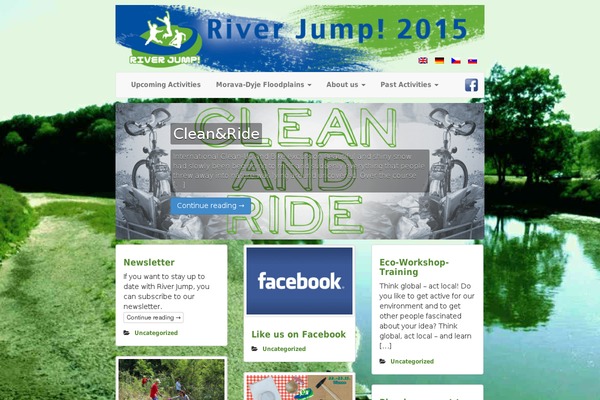Select the Czech flag language
The height and width of the screenshot is (400, 600).
tap(455, 61)
